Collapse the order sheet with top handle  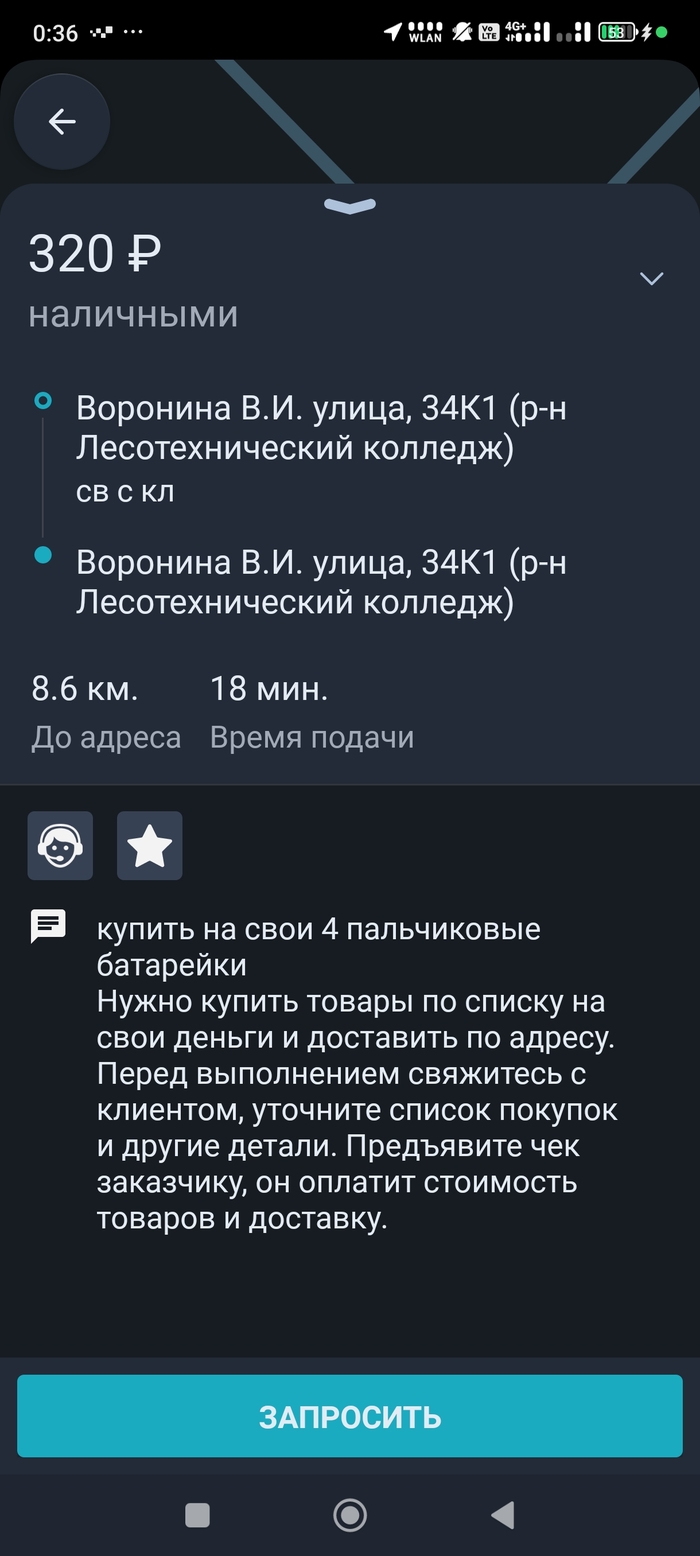click(x=350, y=206)
